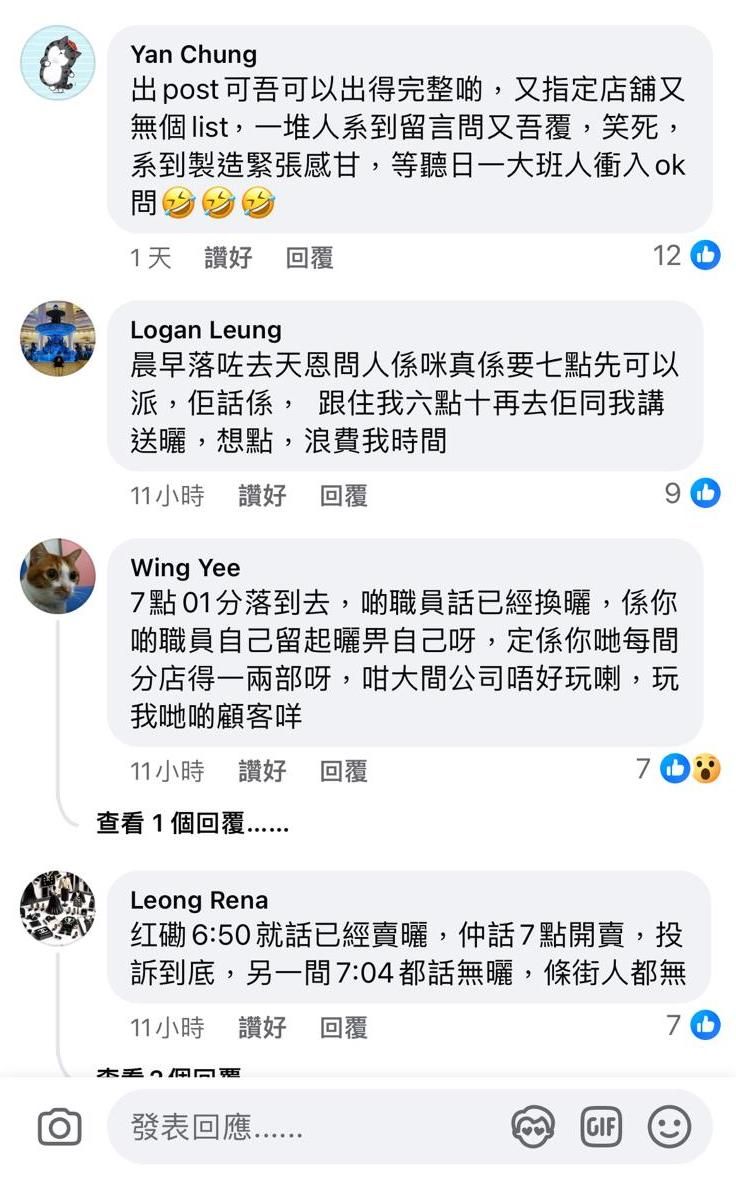Open the avatar sticker picker
736x1189 pixels.
click(533, 1128)
